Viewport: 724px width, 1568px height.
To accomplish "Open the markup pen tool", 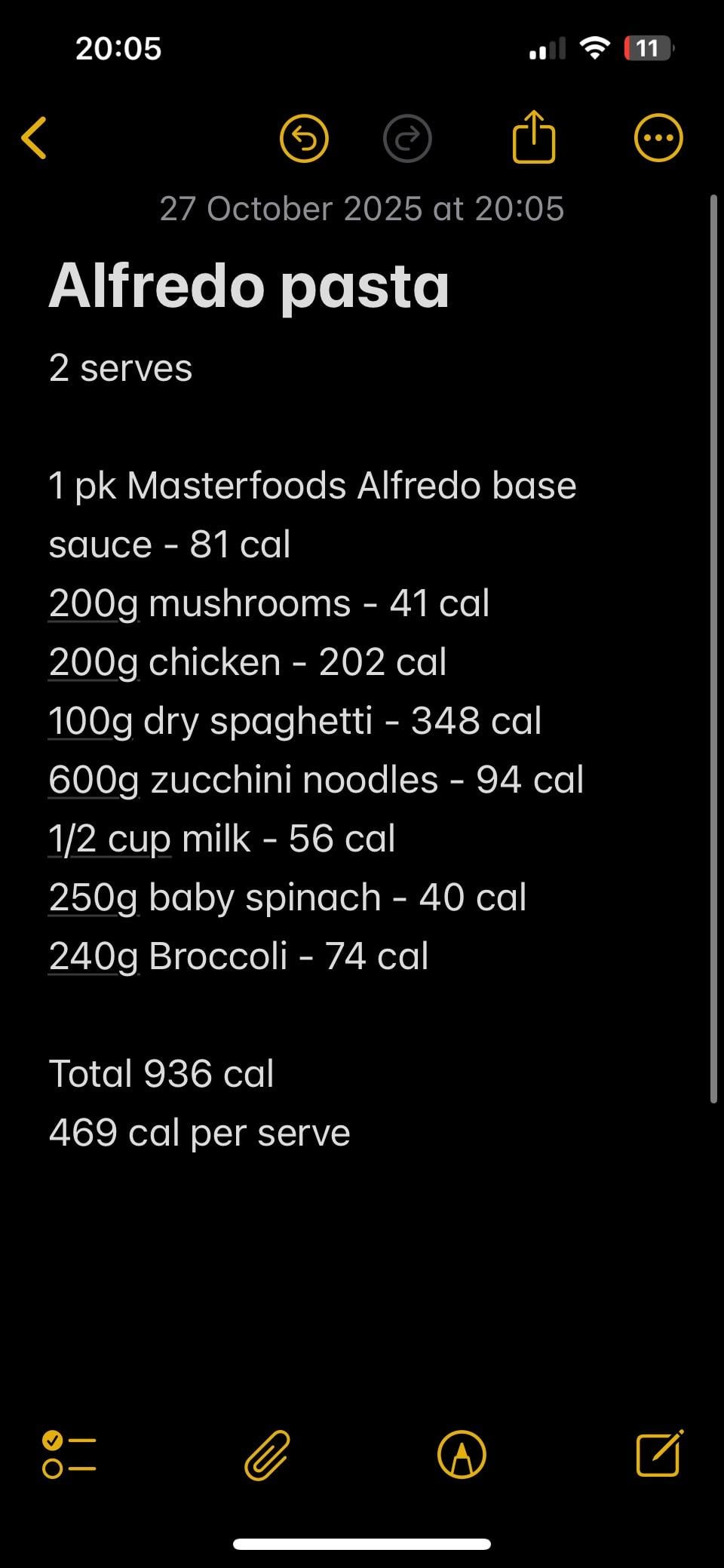I will (x=462, y=1454).
